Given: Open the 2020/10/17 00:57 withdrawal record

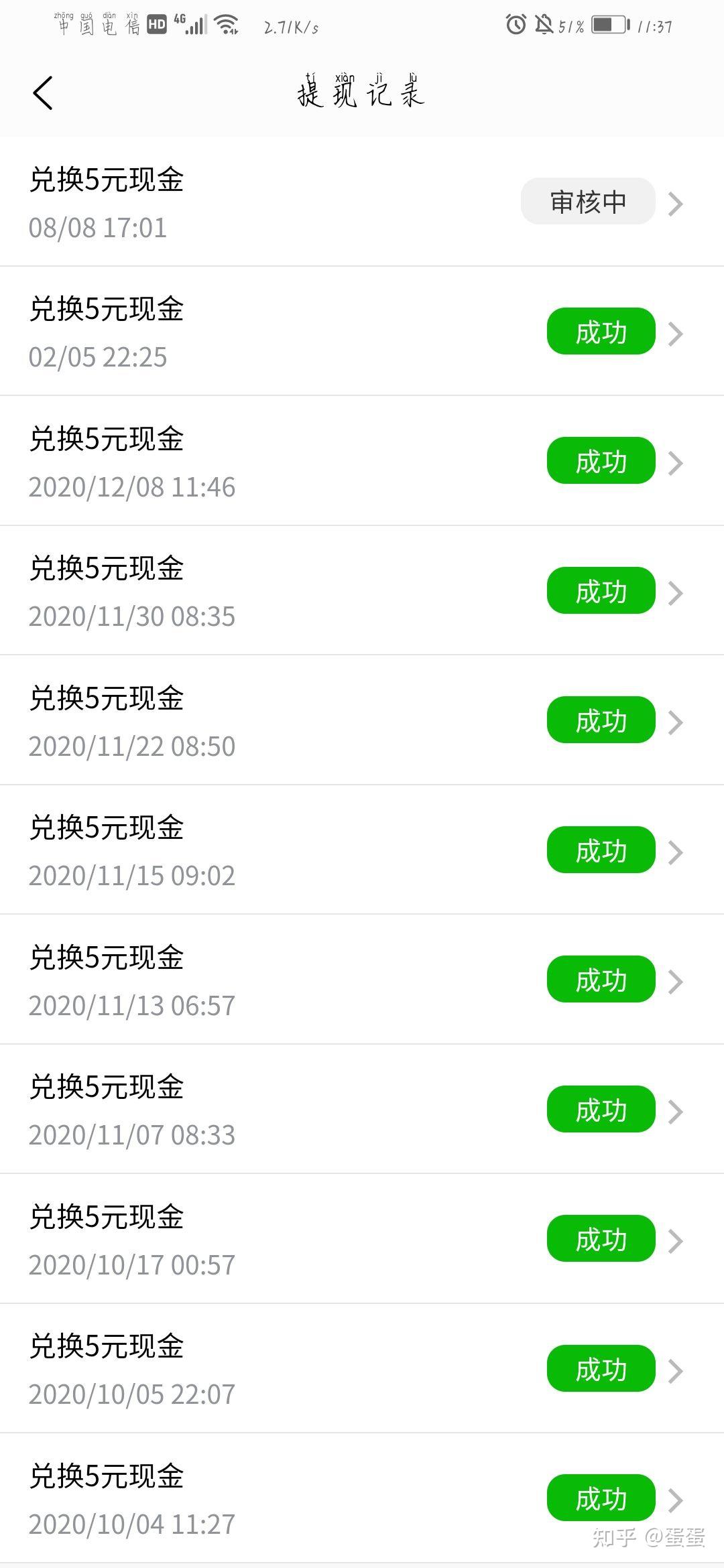Looking at the screenshot, I should (x=362, y=1238).
